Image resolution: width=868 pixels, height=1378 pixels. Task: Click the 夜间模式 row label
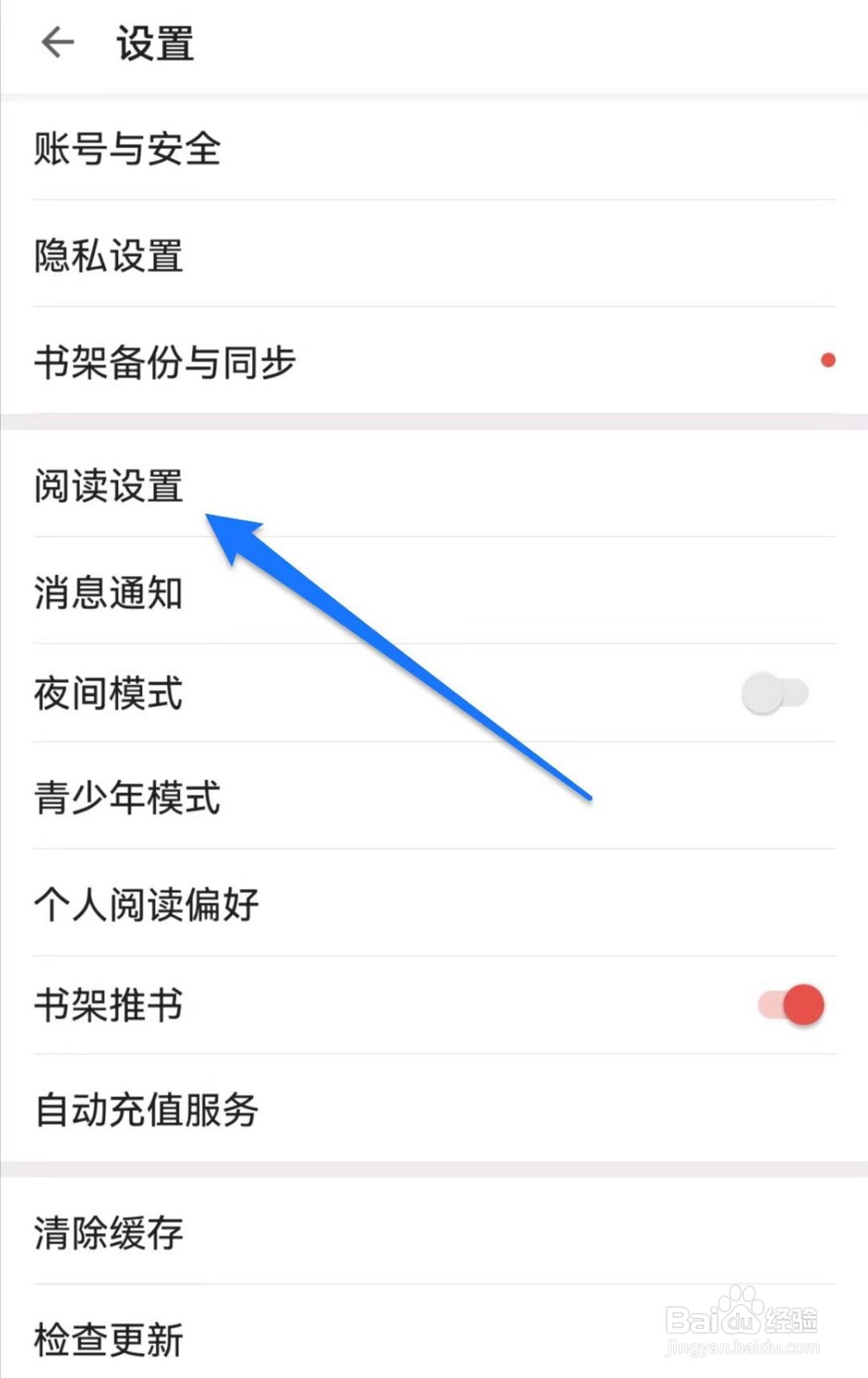coord(108,694)
